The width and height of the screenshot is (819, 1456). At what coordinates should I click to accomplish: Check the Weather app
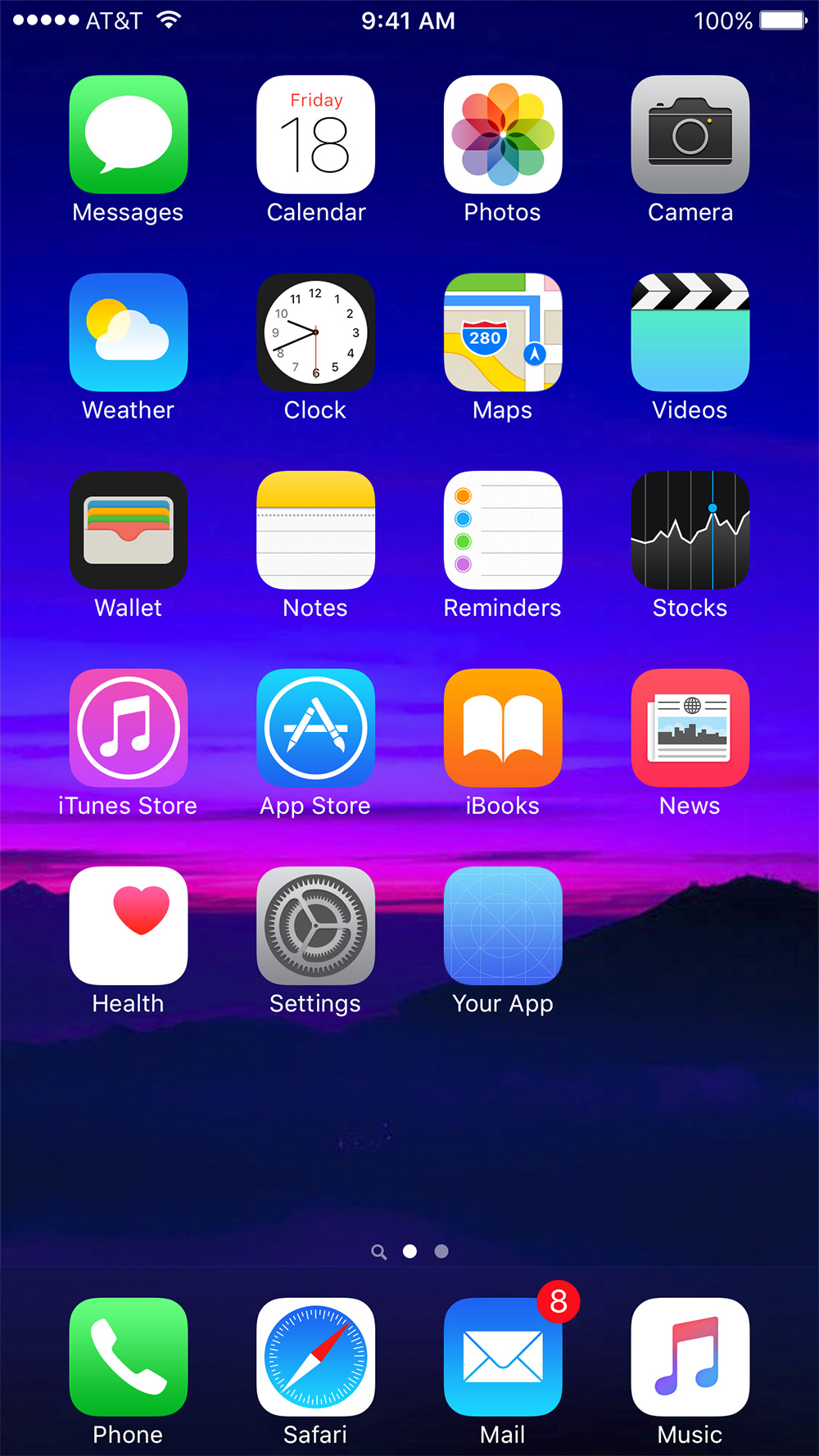click(x=129, y=332)
